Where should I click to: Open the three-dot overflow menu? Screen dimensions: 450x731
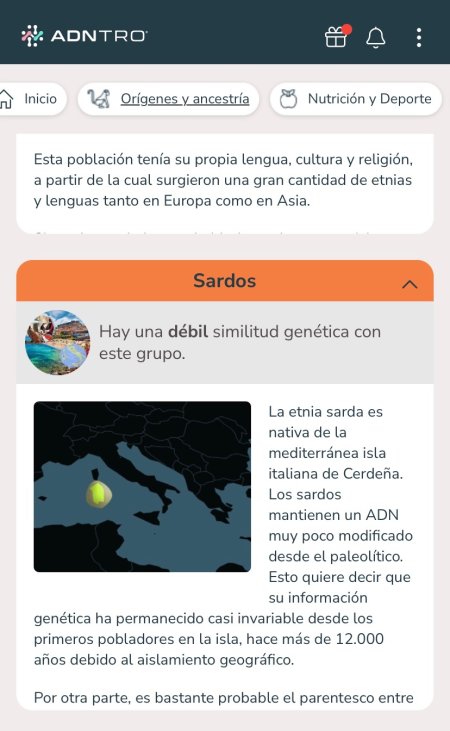(419, 37)
